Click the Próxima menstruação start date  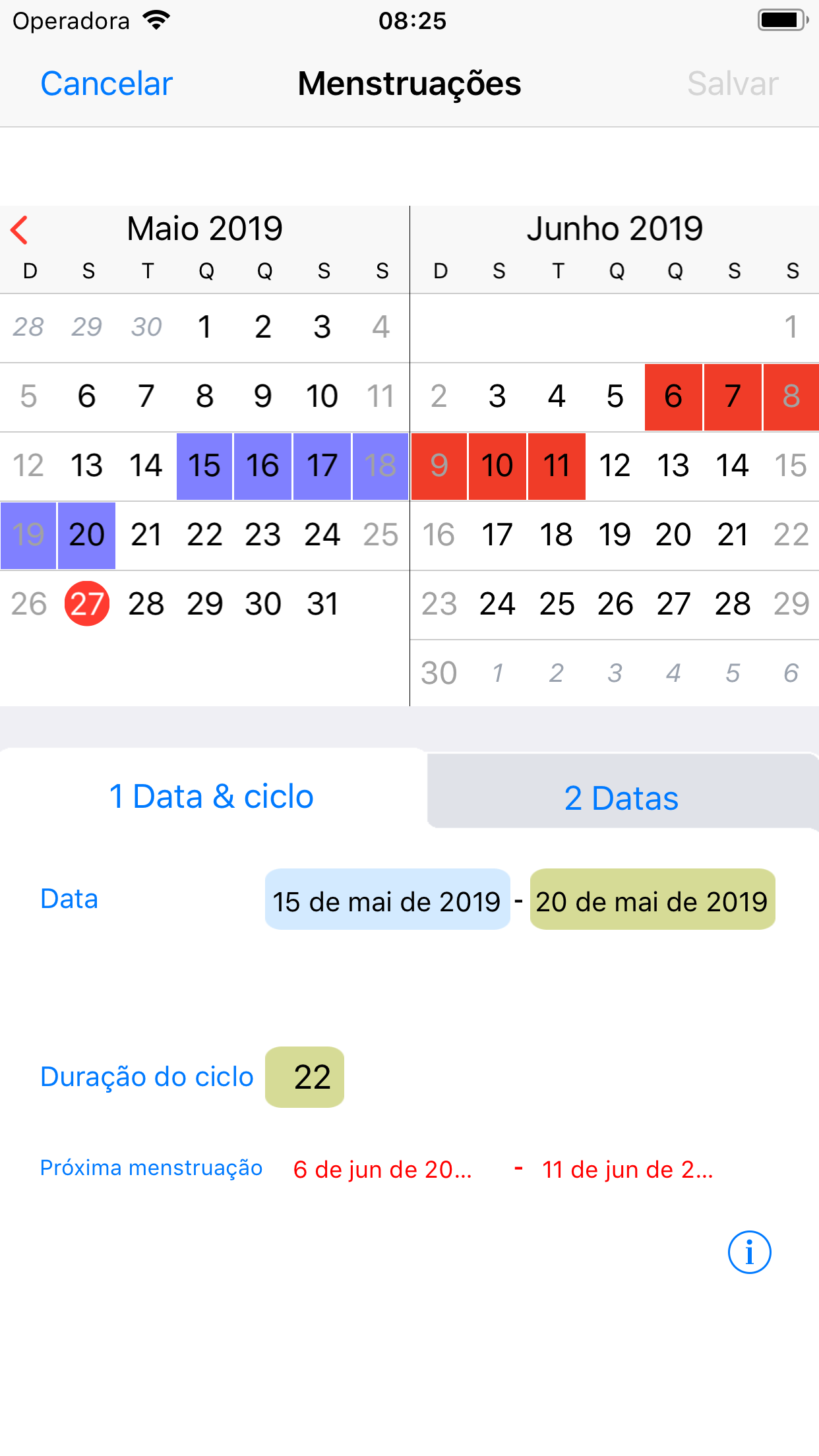click(382, 1169)
